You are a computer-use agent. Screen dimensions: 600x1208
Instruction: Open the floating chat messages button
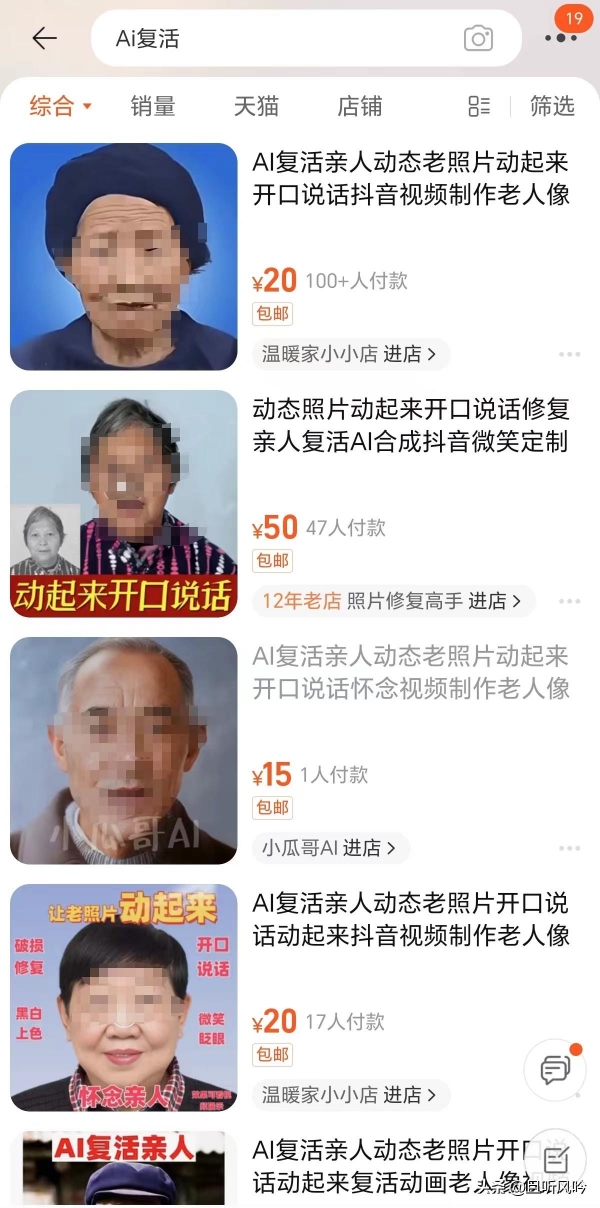[x=555, y=1069]
